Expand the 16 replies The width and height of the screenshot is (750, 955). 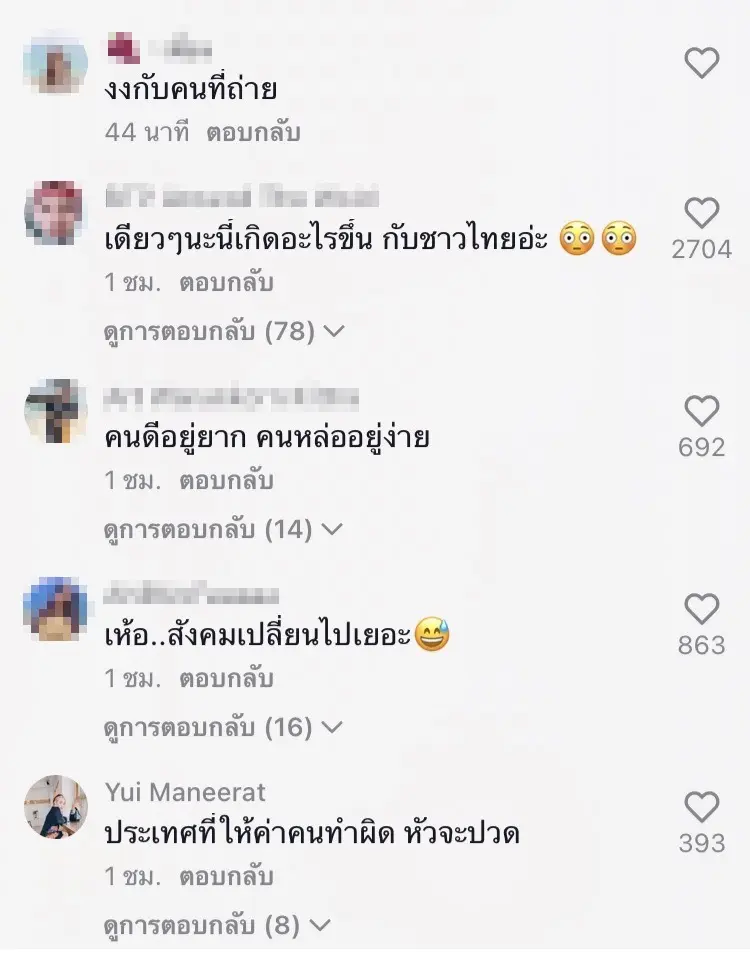coord(223,727)
